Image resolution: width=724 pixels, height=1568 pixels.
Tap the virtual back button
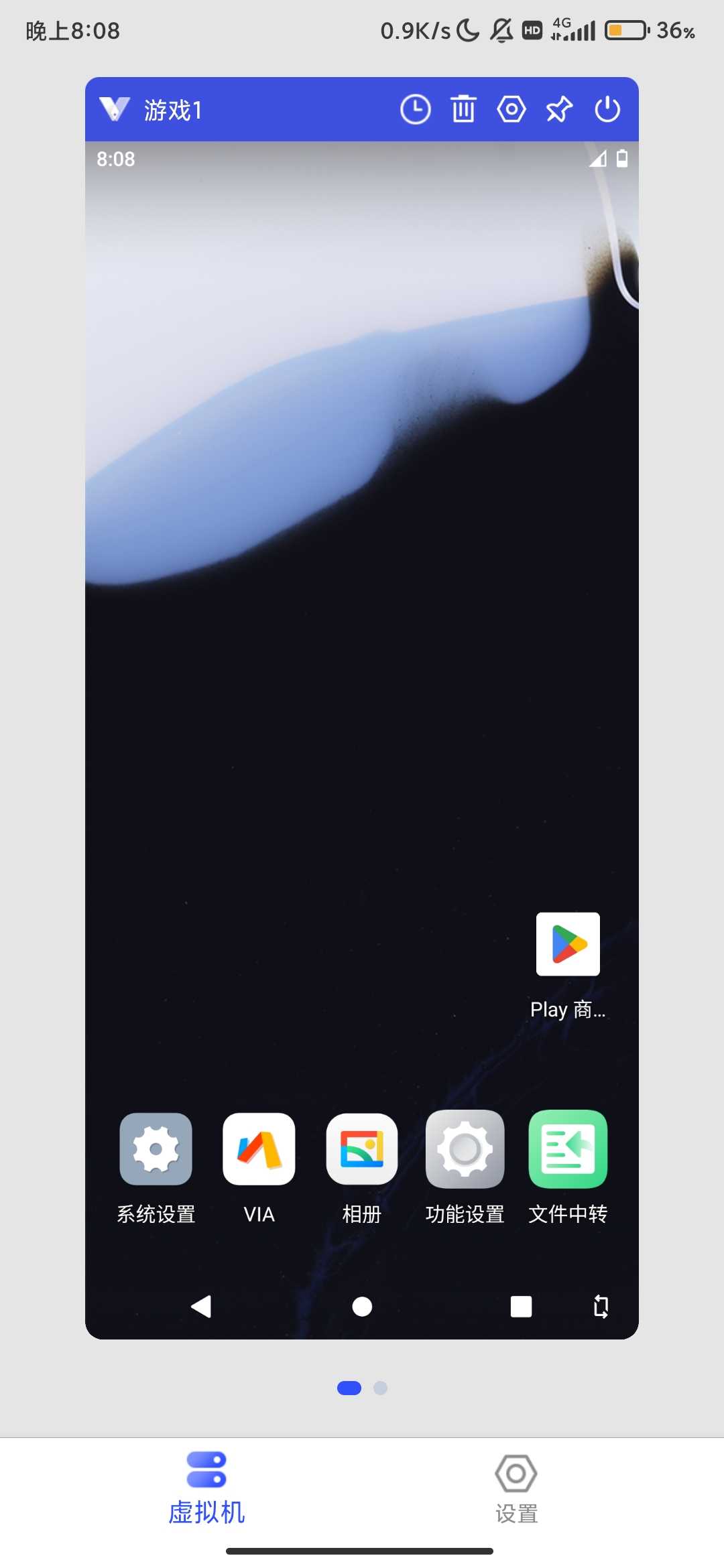pos(201,1306)
